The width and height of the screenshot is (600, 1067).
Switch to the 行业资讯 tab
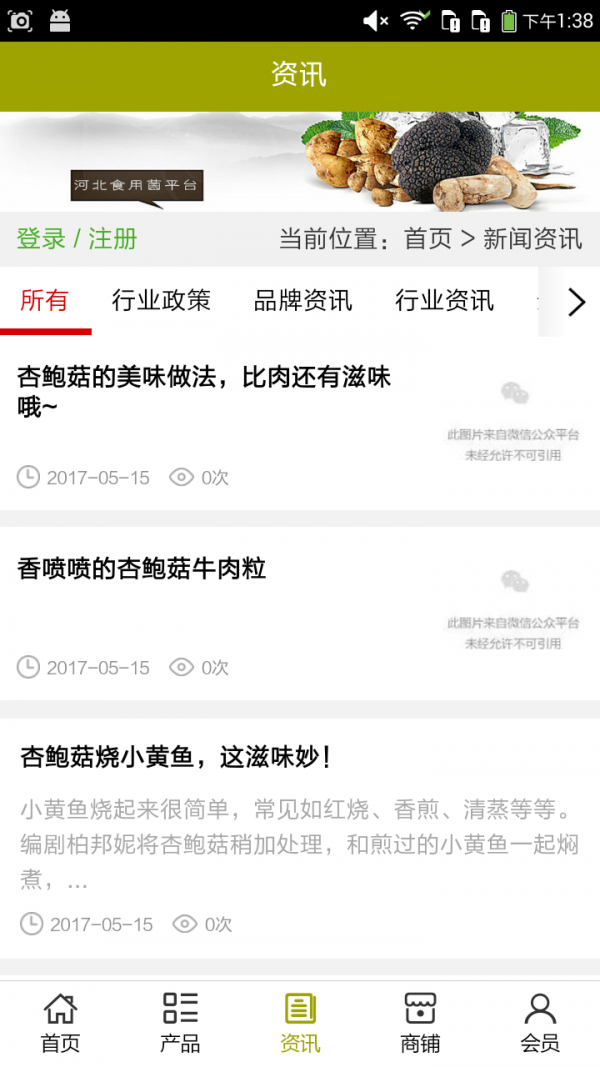pos(444,301)
